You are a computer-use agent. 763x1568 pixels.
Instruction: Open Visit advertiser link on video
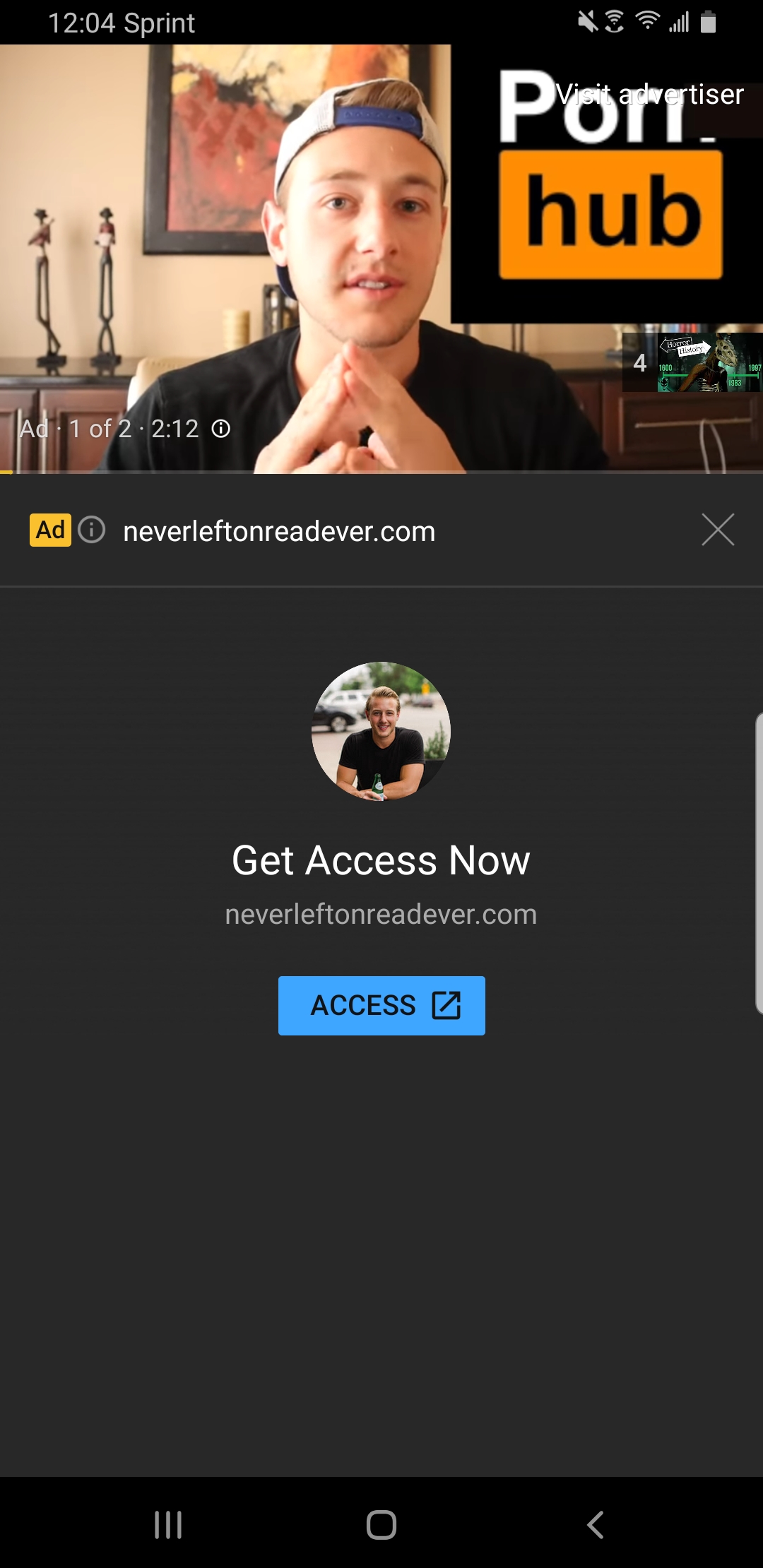point(649,95)
